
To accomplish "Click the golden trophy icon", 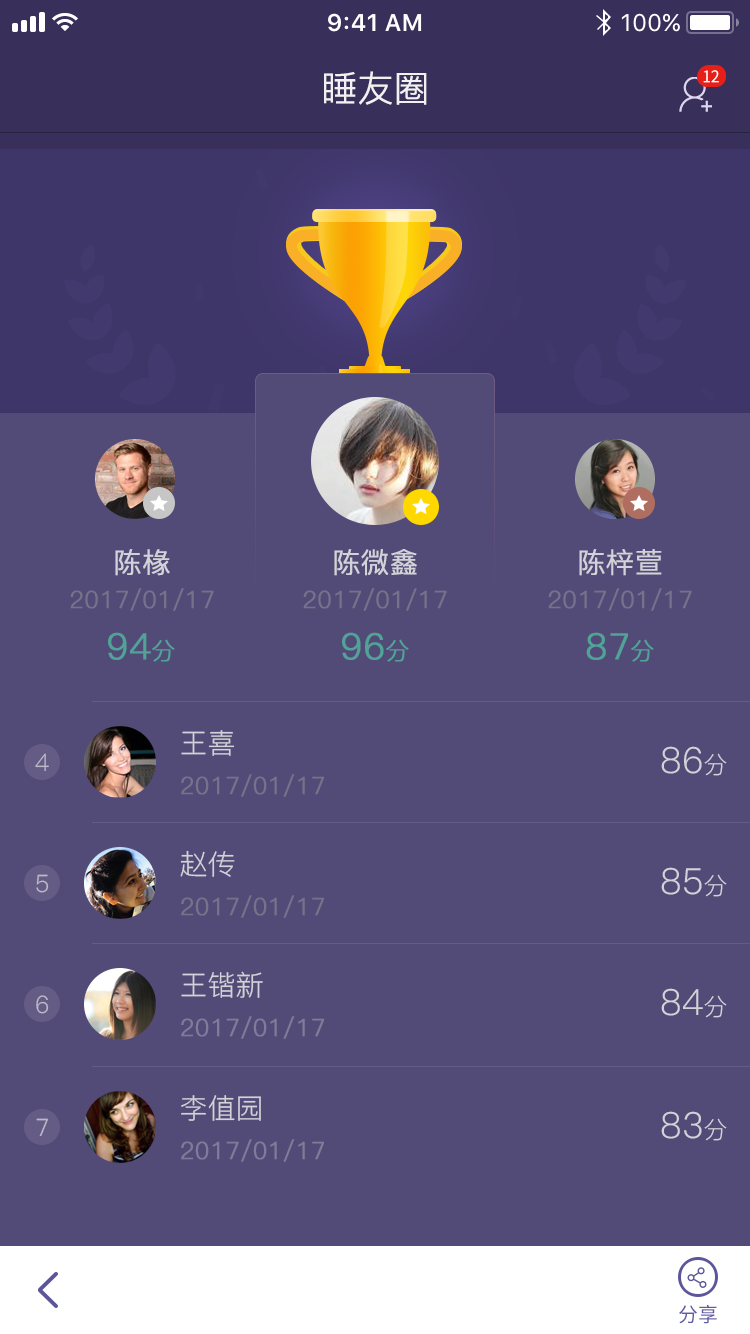I will pyautogui.click(x=374, y=280).
